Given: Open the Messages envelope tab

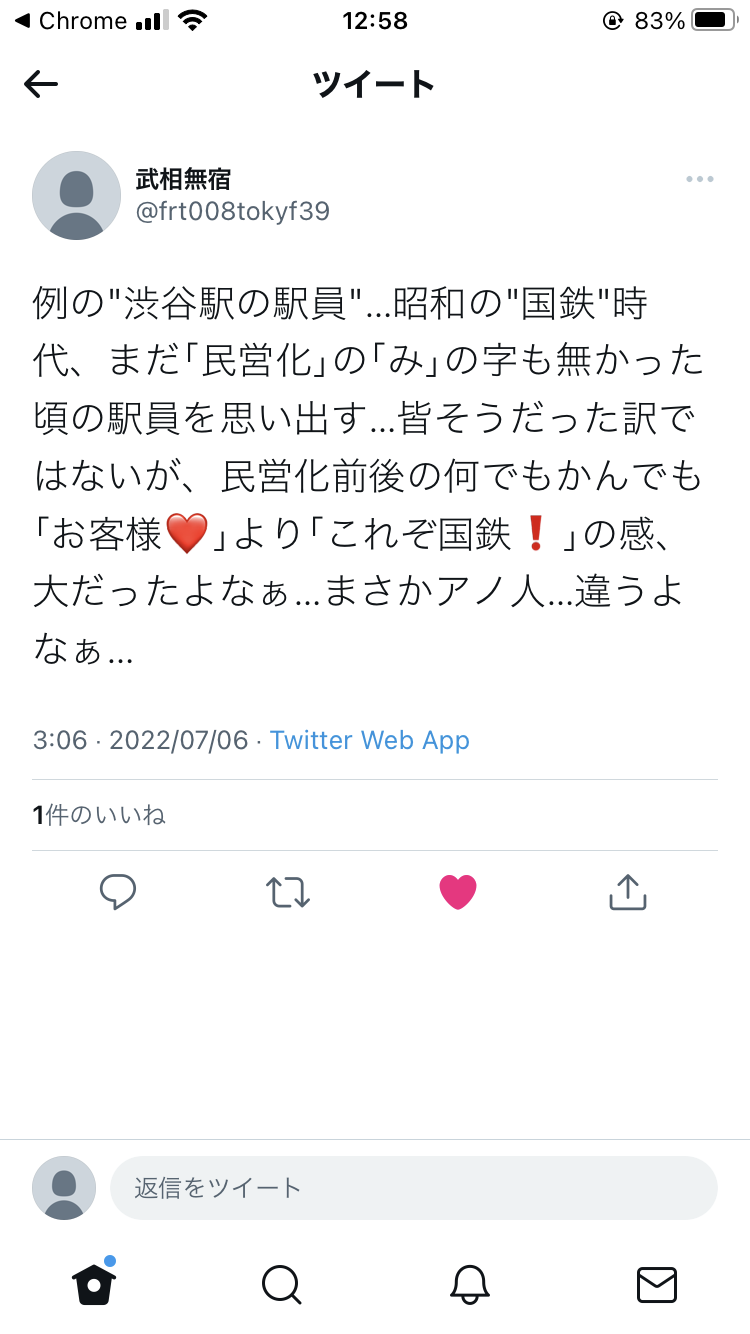Looking at the screenshot, I should (657, 1284).
